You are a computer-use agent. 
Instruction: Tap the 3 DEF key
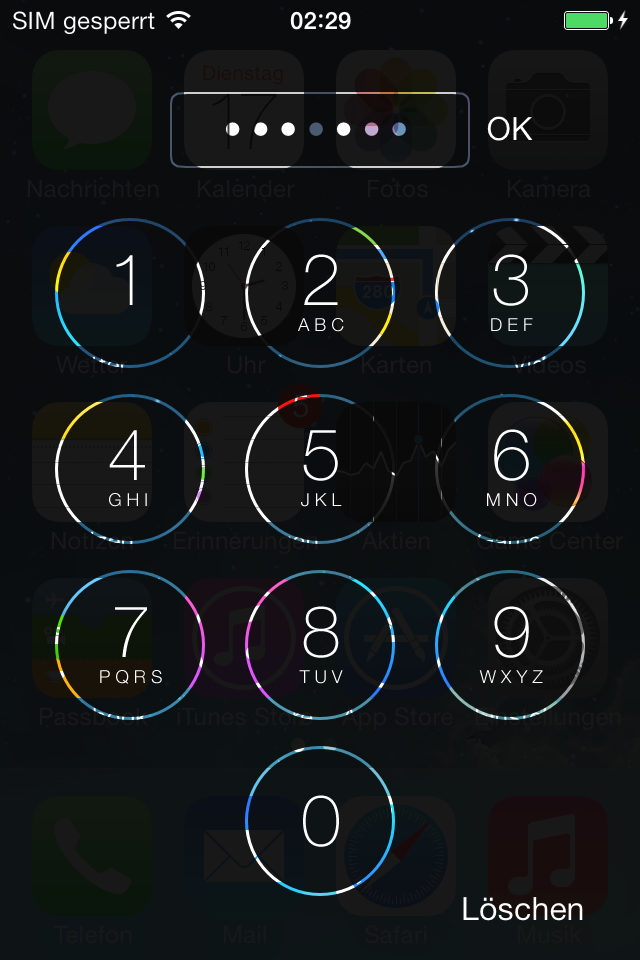[x=510, y=293]
